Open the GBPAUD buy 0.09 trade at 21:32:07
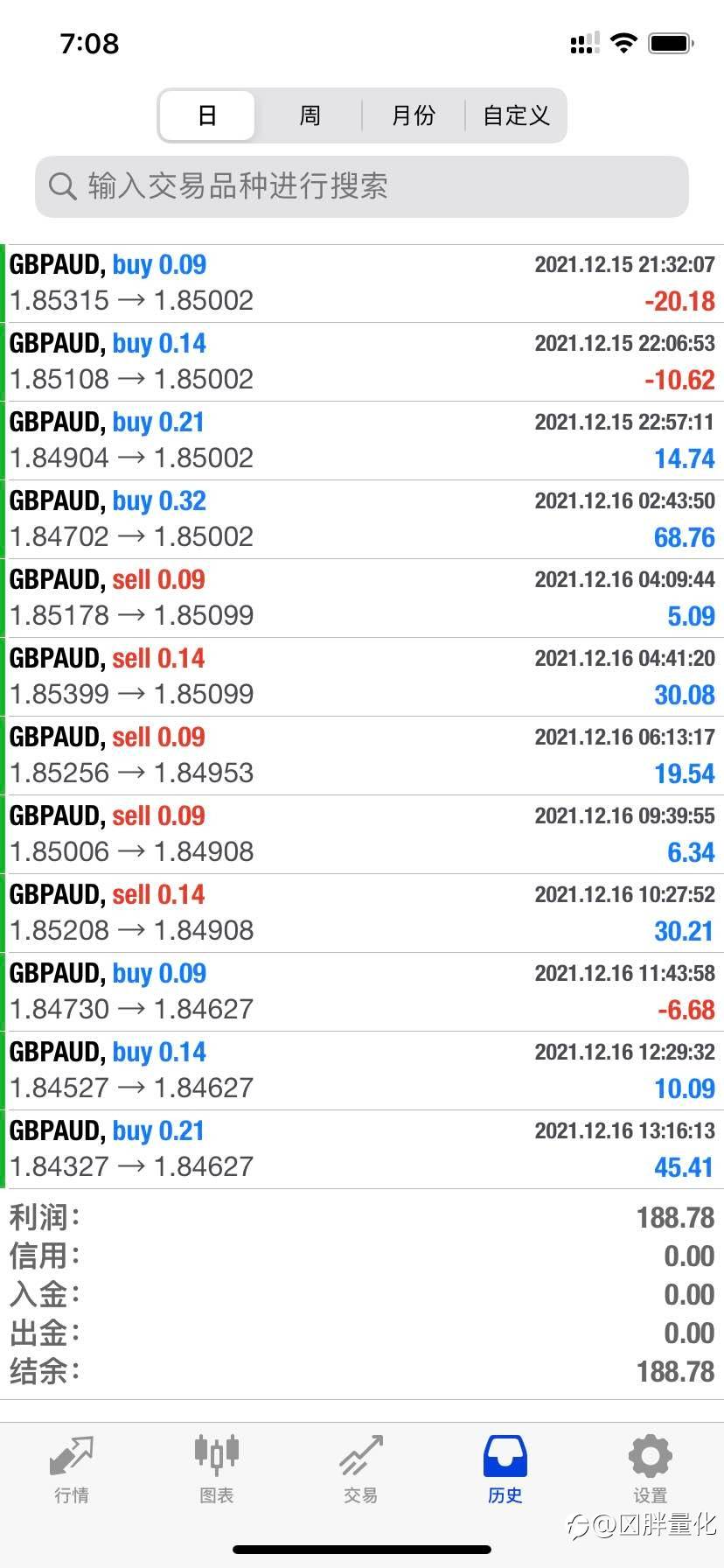This screenshot has height=1568, width=724. pos(362,283)
